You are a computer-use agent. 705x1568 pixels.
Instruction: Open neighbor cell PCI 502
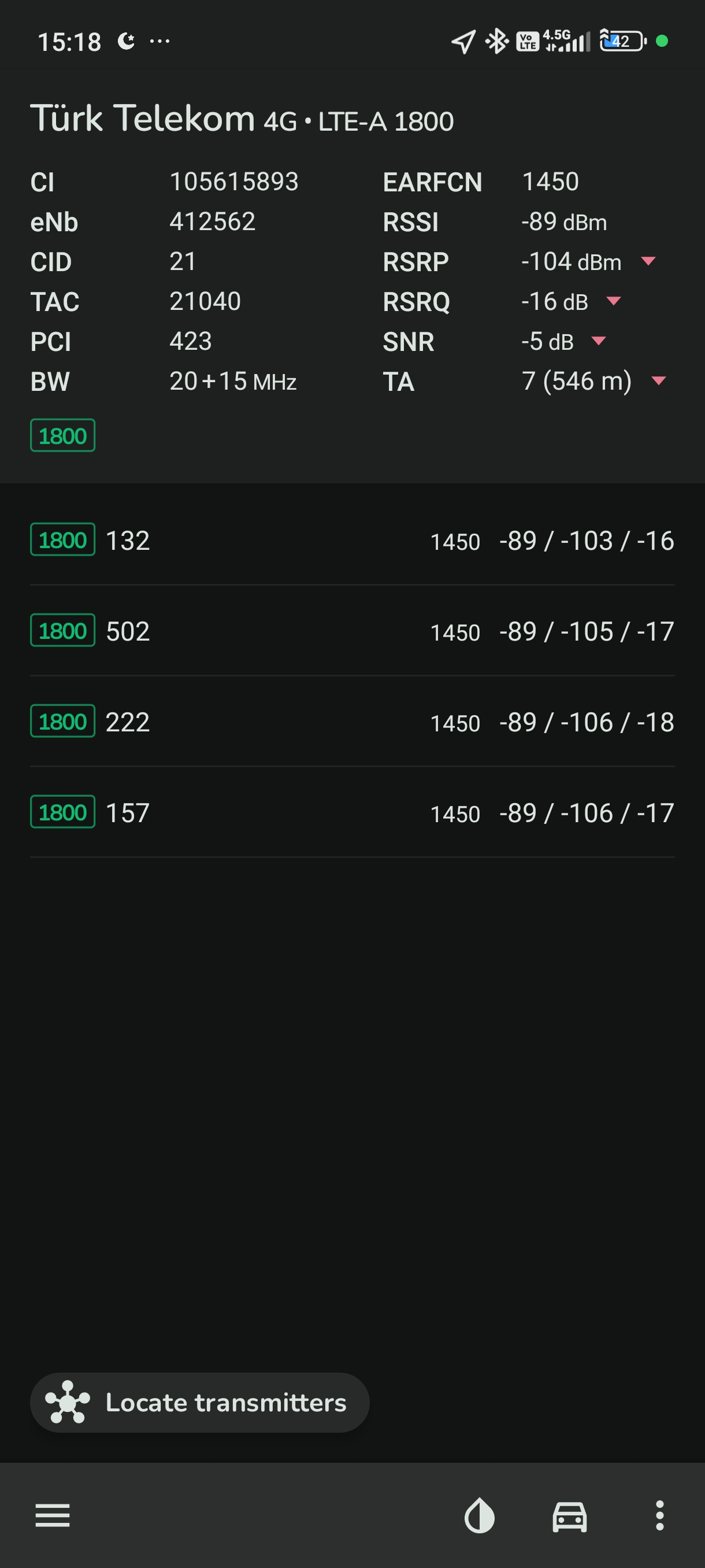pyautogui.click(x=352, y=631)
